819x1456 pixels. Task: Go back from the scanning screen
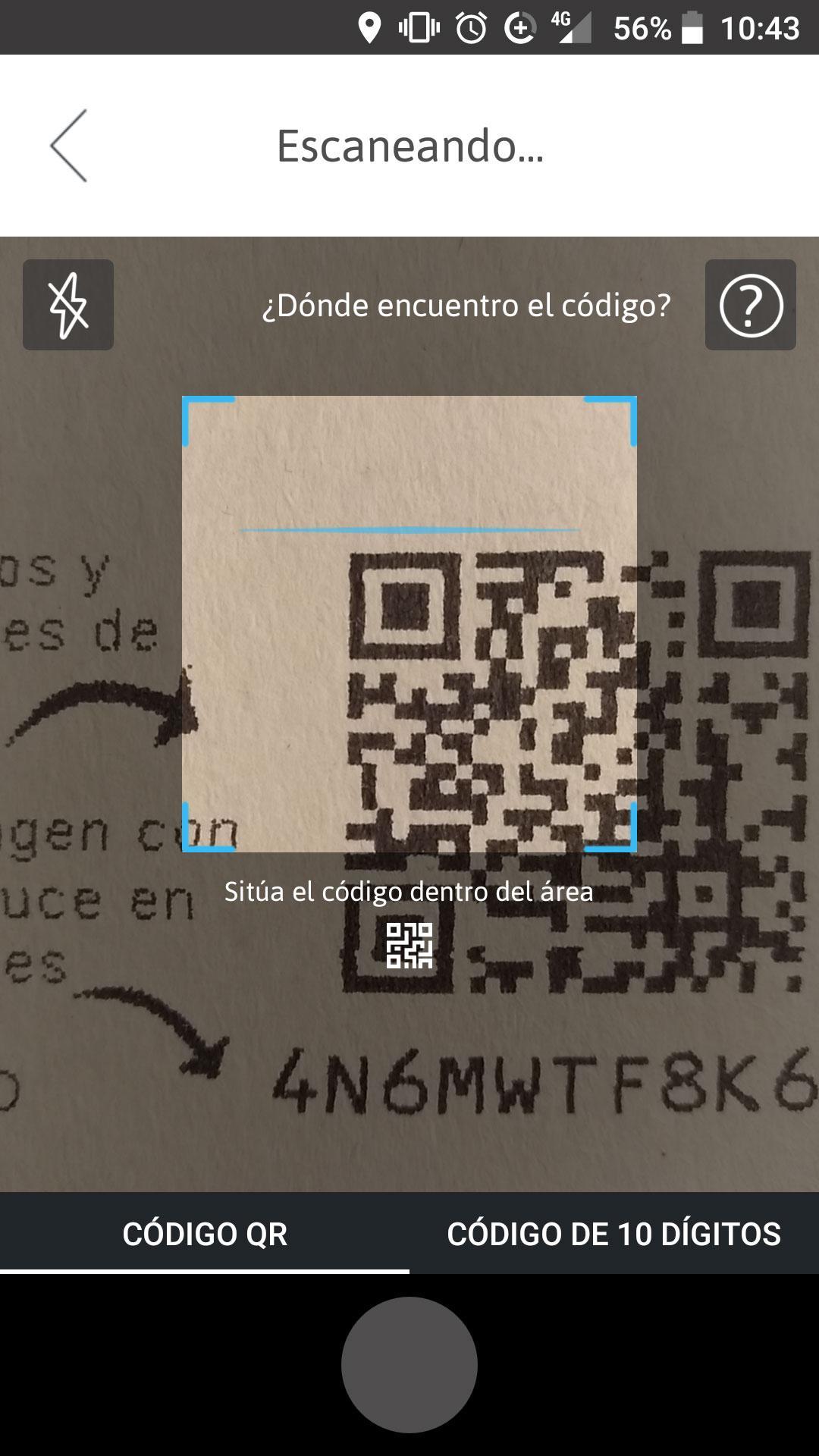click(69, 146)
